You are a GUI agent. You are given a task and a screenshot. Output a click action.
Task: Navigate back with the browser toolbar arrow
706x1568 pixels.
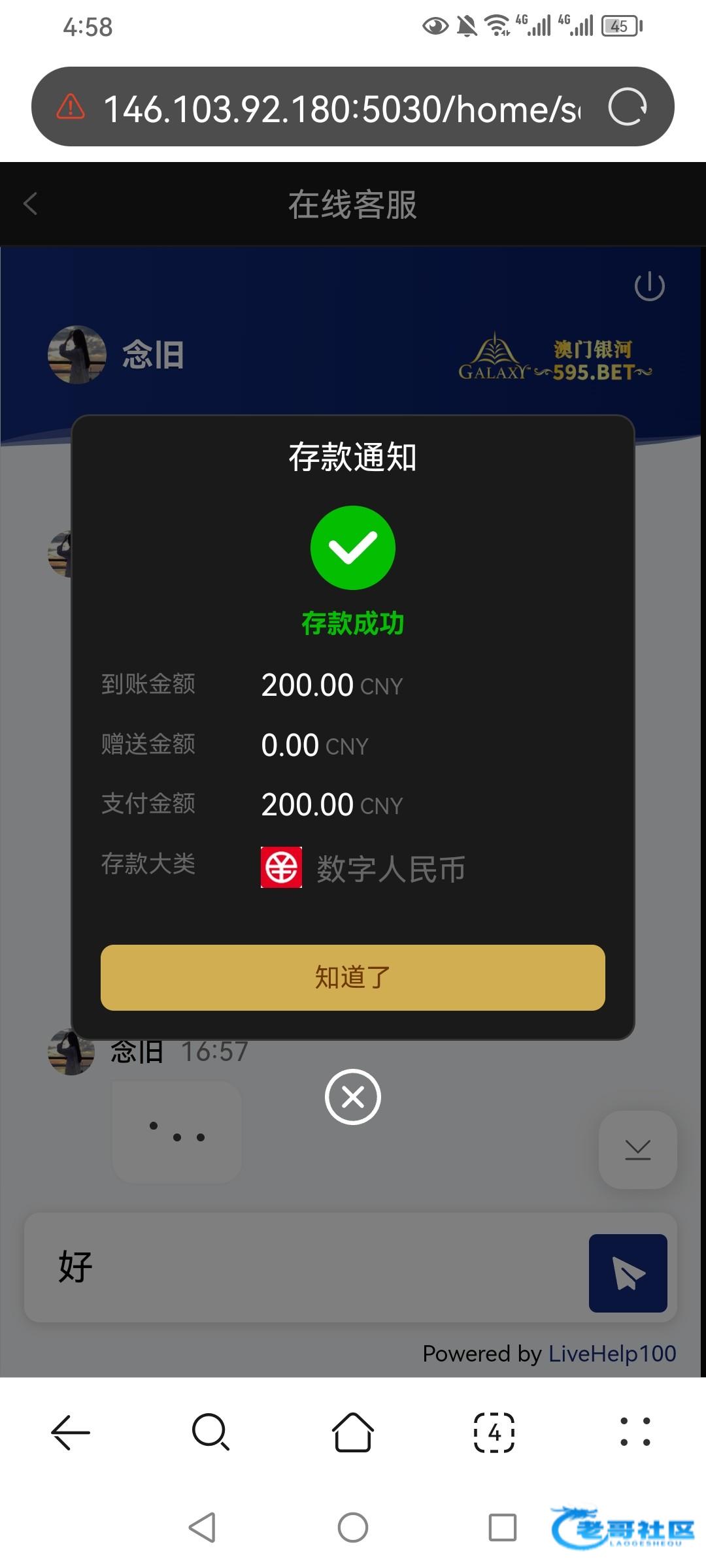click(x=71, y=1432)
